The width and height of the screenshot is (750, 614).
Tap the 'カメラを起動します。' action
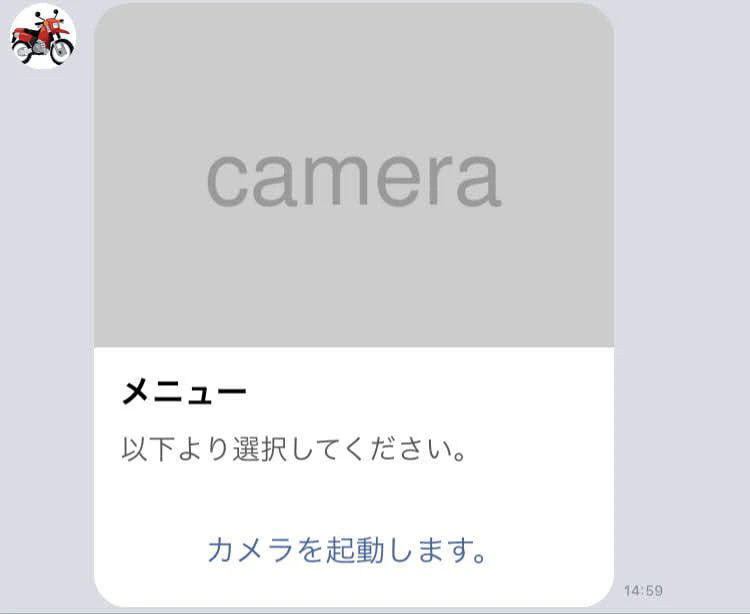tap(348, 550)
